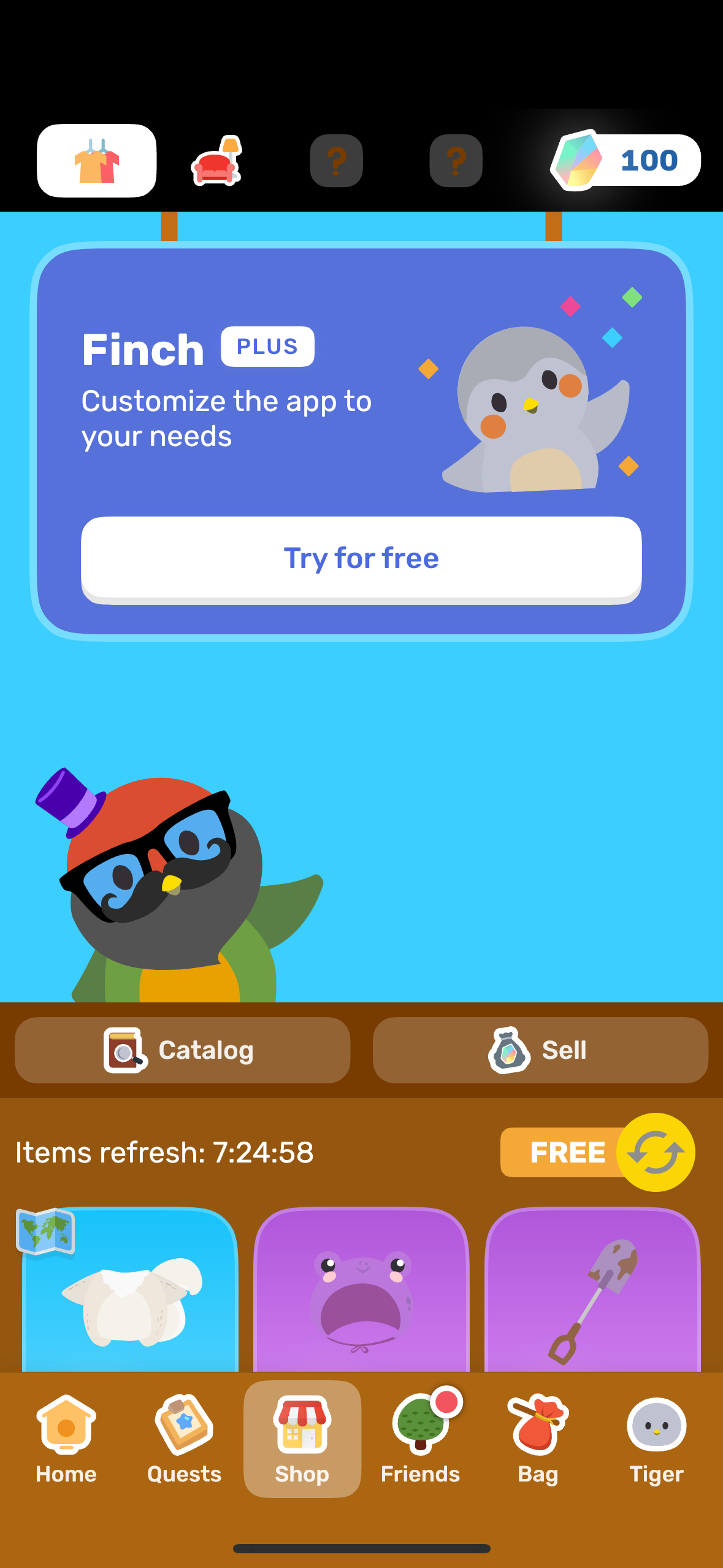Tap the refresh spinner icon
This screenshot has height=1568, width=723.
click(656, 1152)
